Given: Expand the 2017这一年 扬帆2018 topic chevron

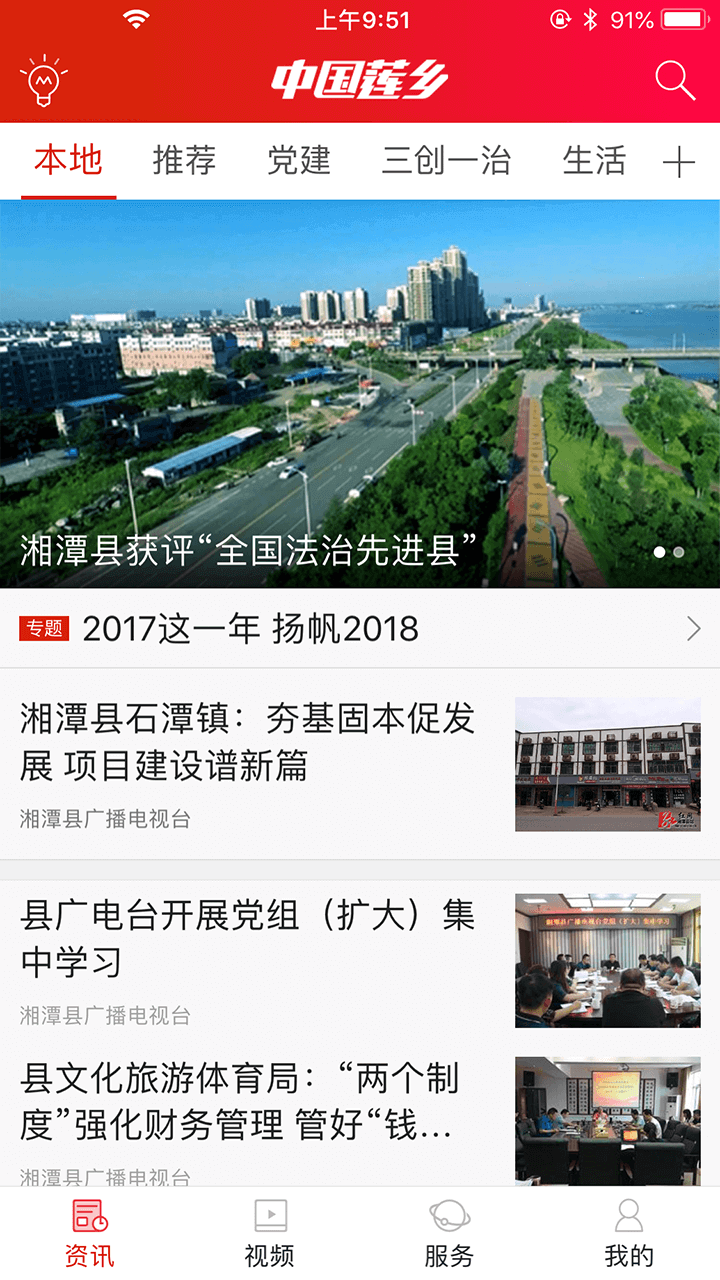Looking at the screenshot, I should 693,628.
